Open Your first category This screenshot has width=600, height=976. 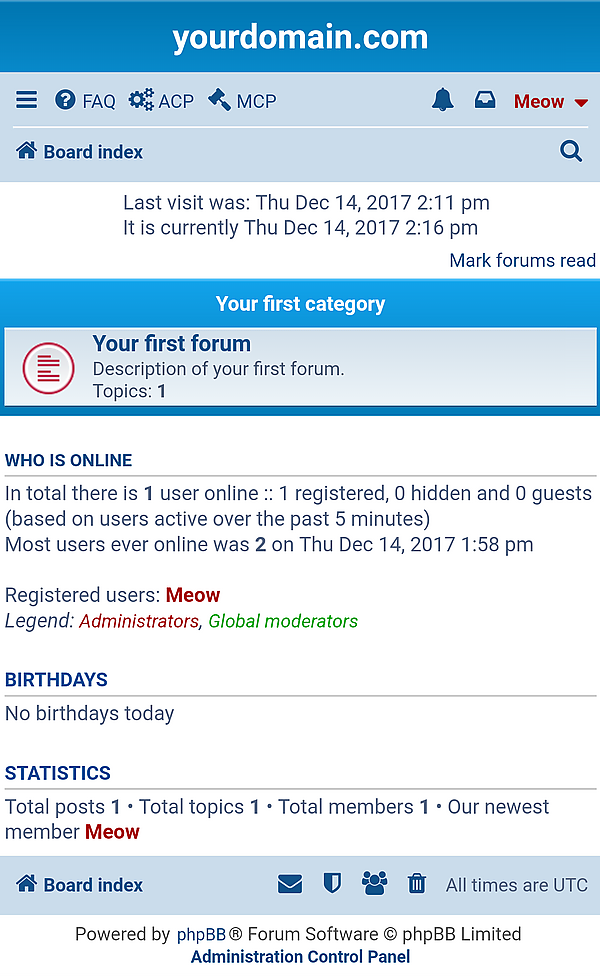tap(300, 304)
